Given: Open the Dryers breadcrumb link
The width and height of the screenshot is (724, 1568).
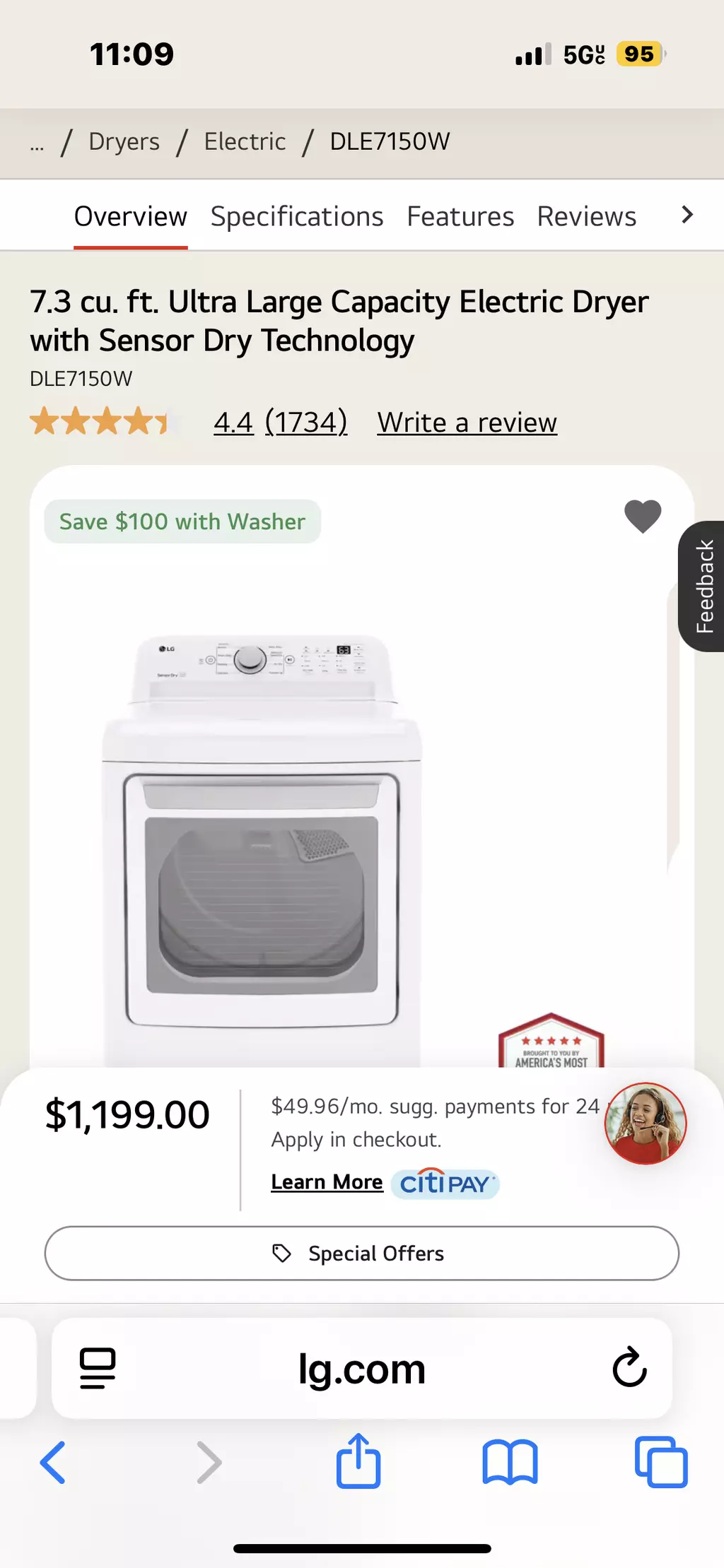Looking at the screenshot, I should tap(124, 142).
